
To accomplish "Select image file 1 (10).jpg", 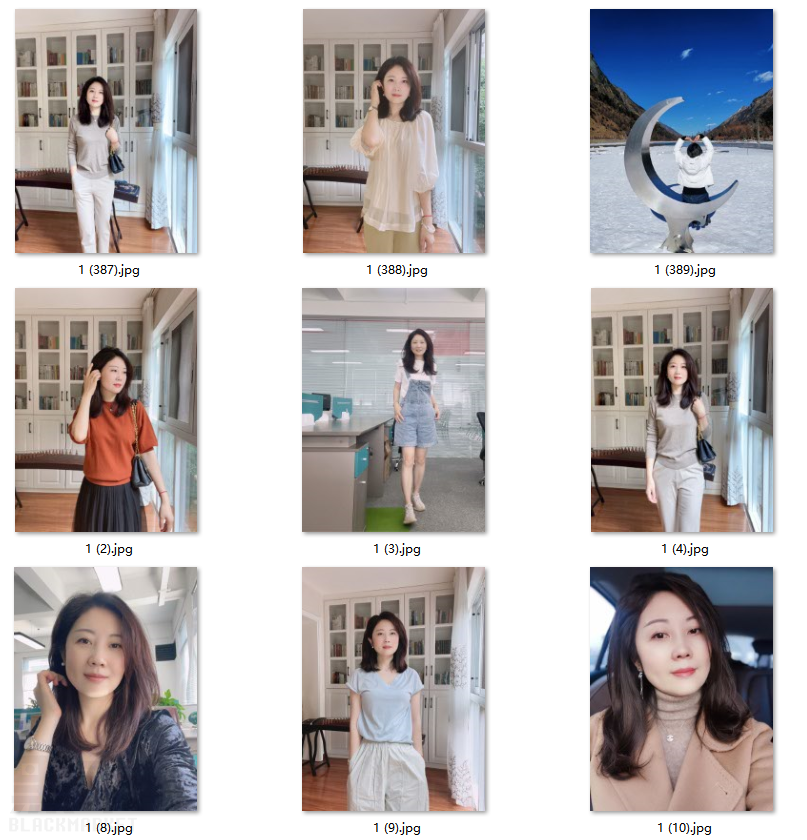I will coord(681,689).
